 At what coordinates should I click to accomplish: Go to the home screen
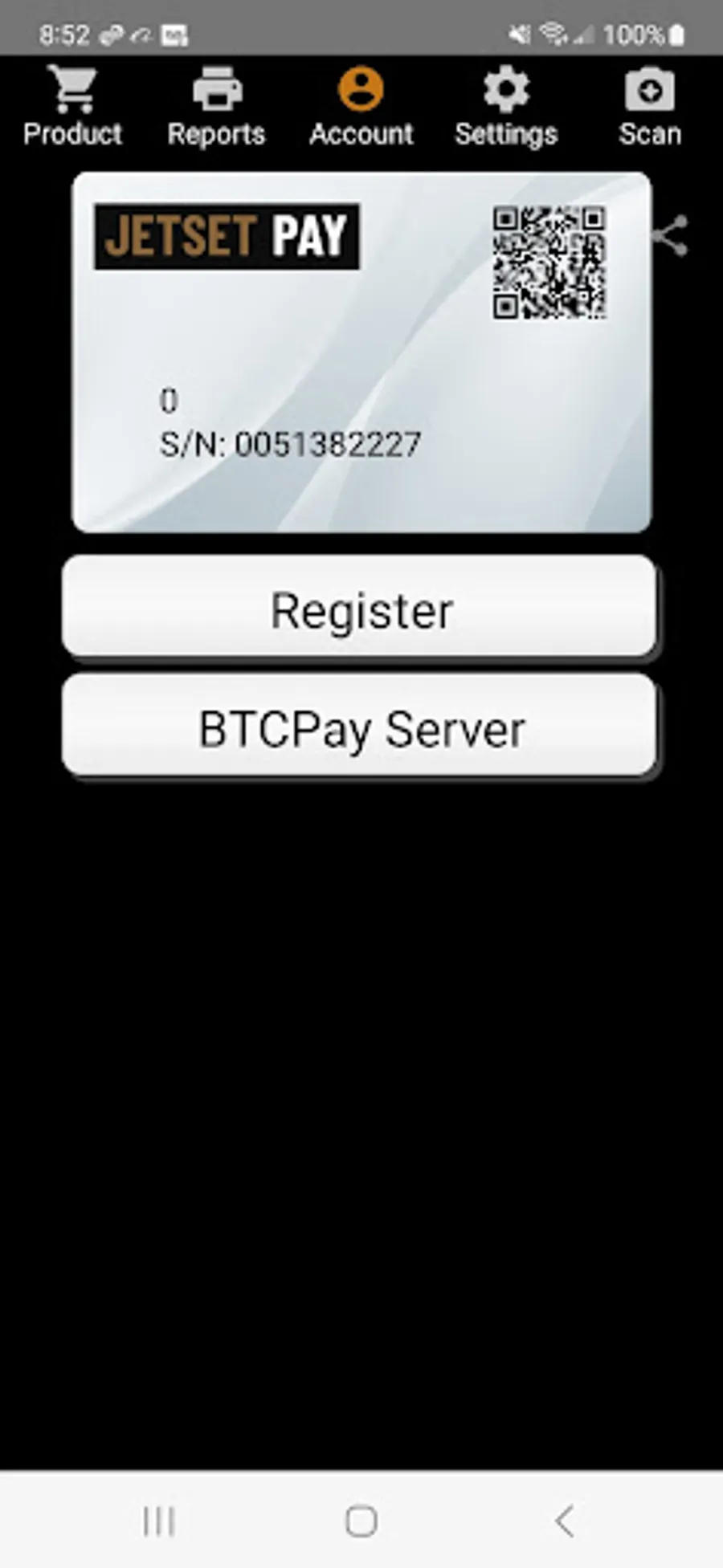(361, 1520)
